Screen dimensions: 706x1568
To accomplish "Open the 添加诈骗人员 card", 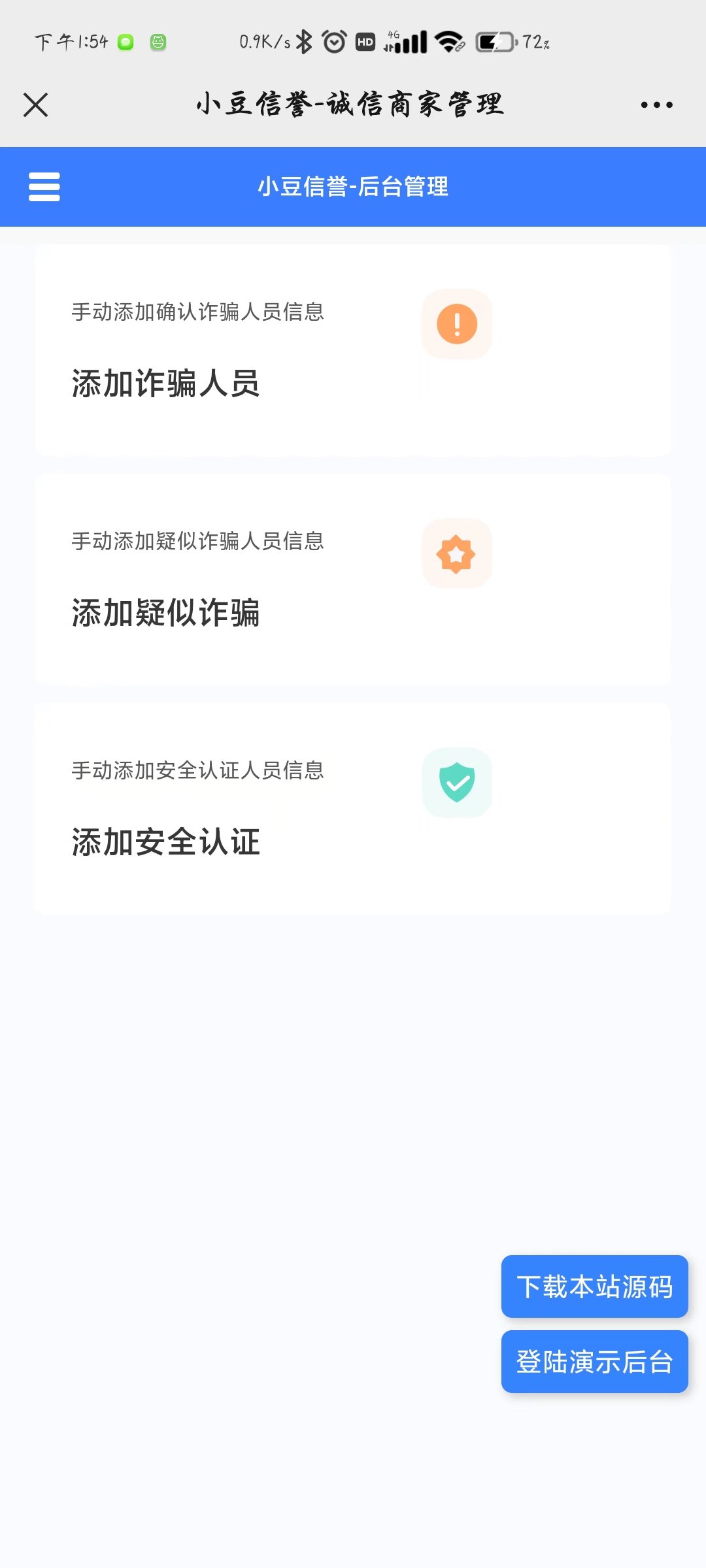I will pyautogui.click(x=353, y=350).
